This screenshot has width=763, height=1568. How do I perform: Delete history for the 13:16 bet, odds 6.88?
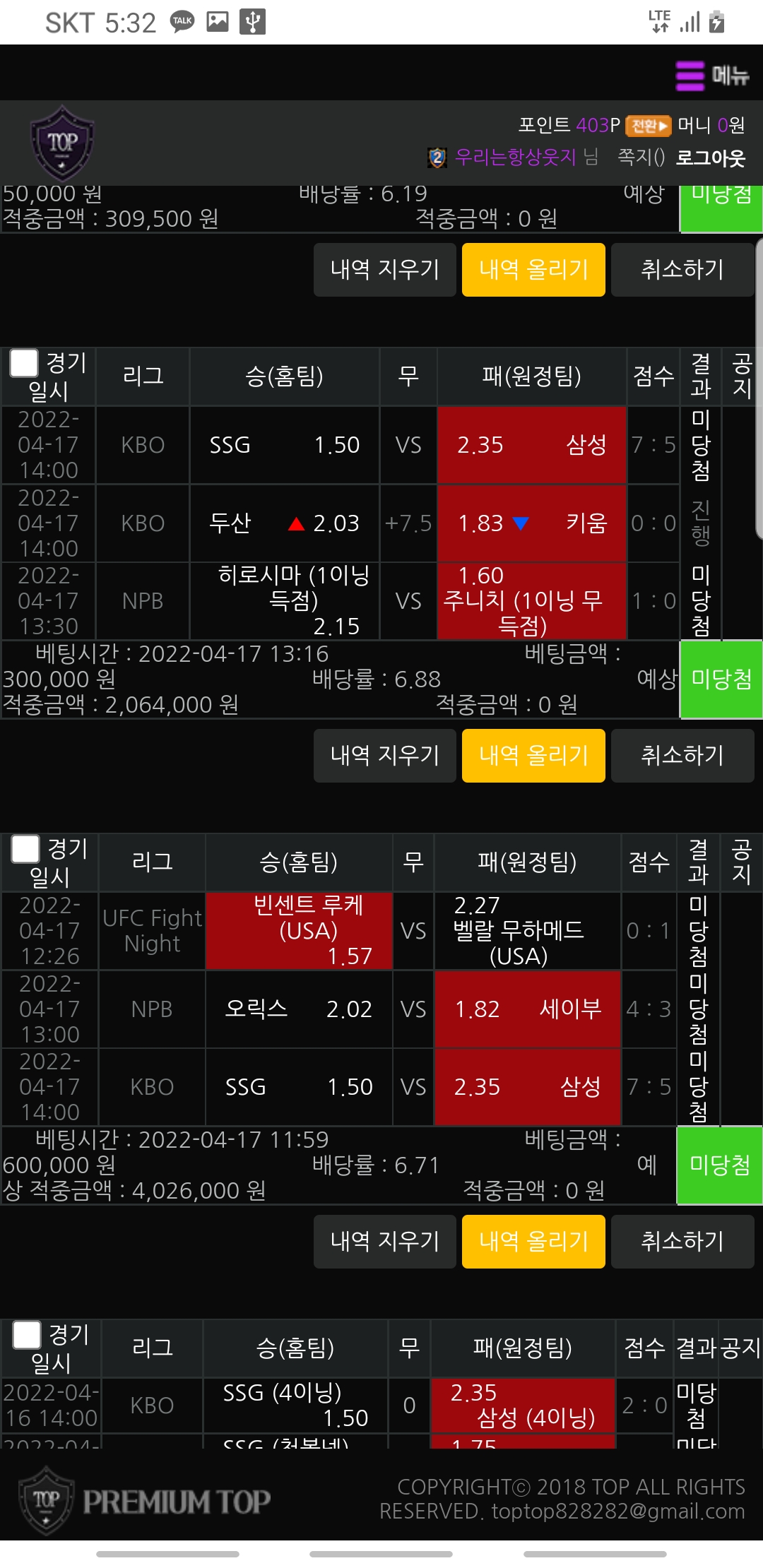[x=384, y=756]
